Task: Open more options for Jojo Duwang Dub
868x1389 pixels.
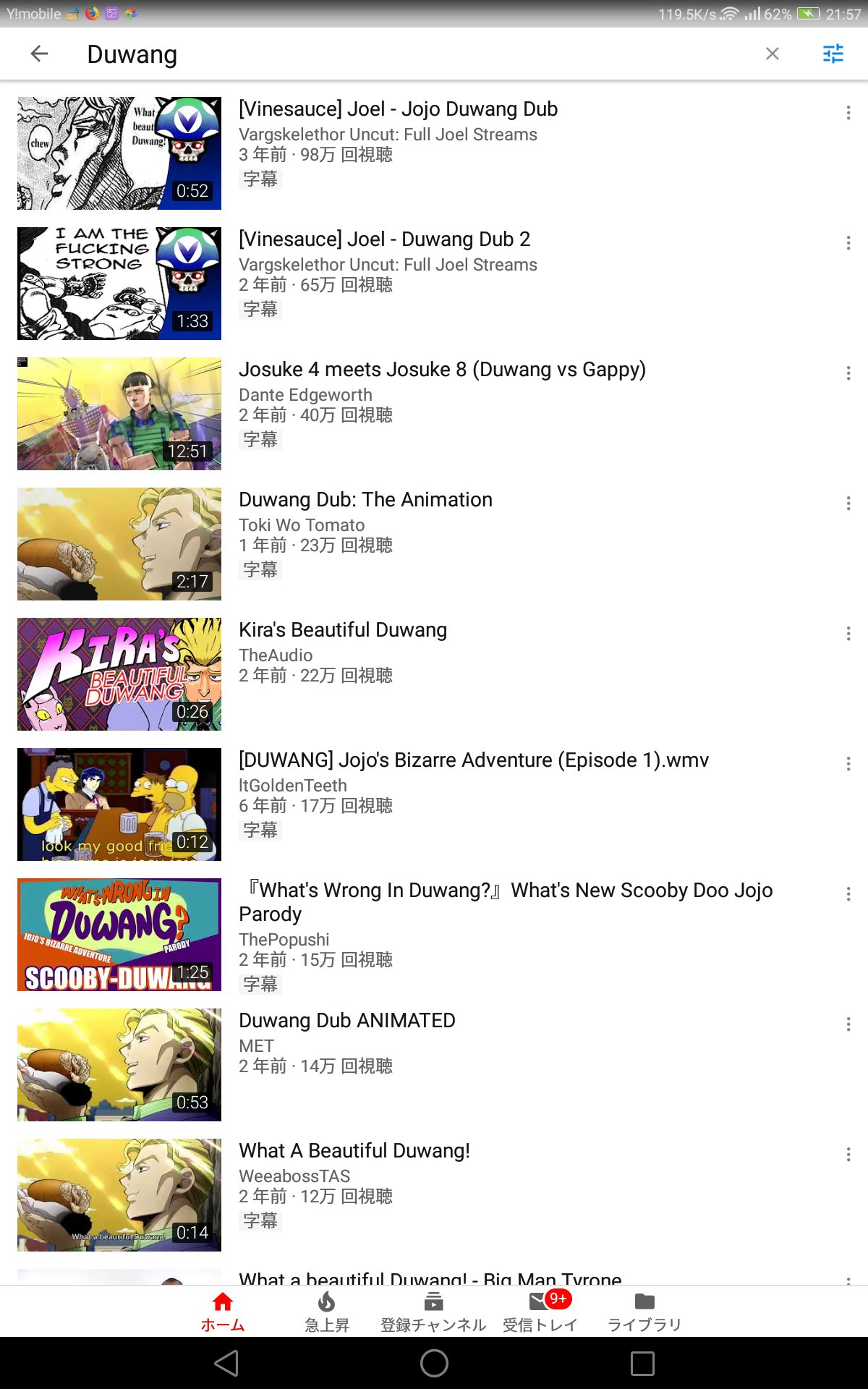Action: click(848, 113)
